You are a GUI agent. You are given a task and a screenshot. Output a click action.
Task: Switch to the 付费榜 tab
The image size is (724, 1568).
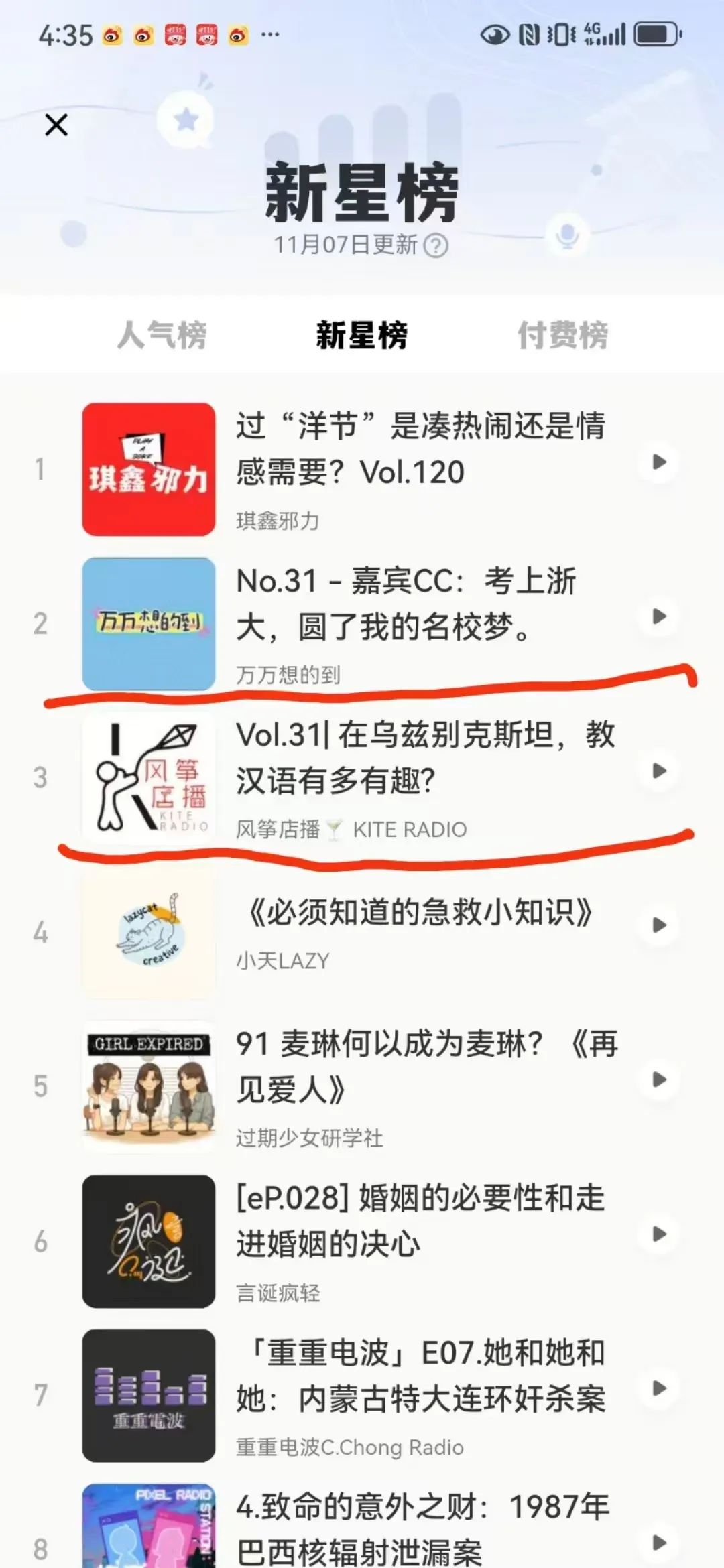[562, 334]
